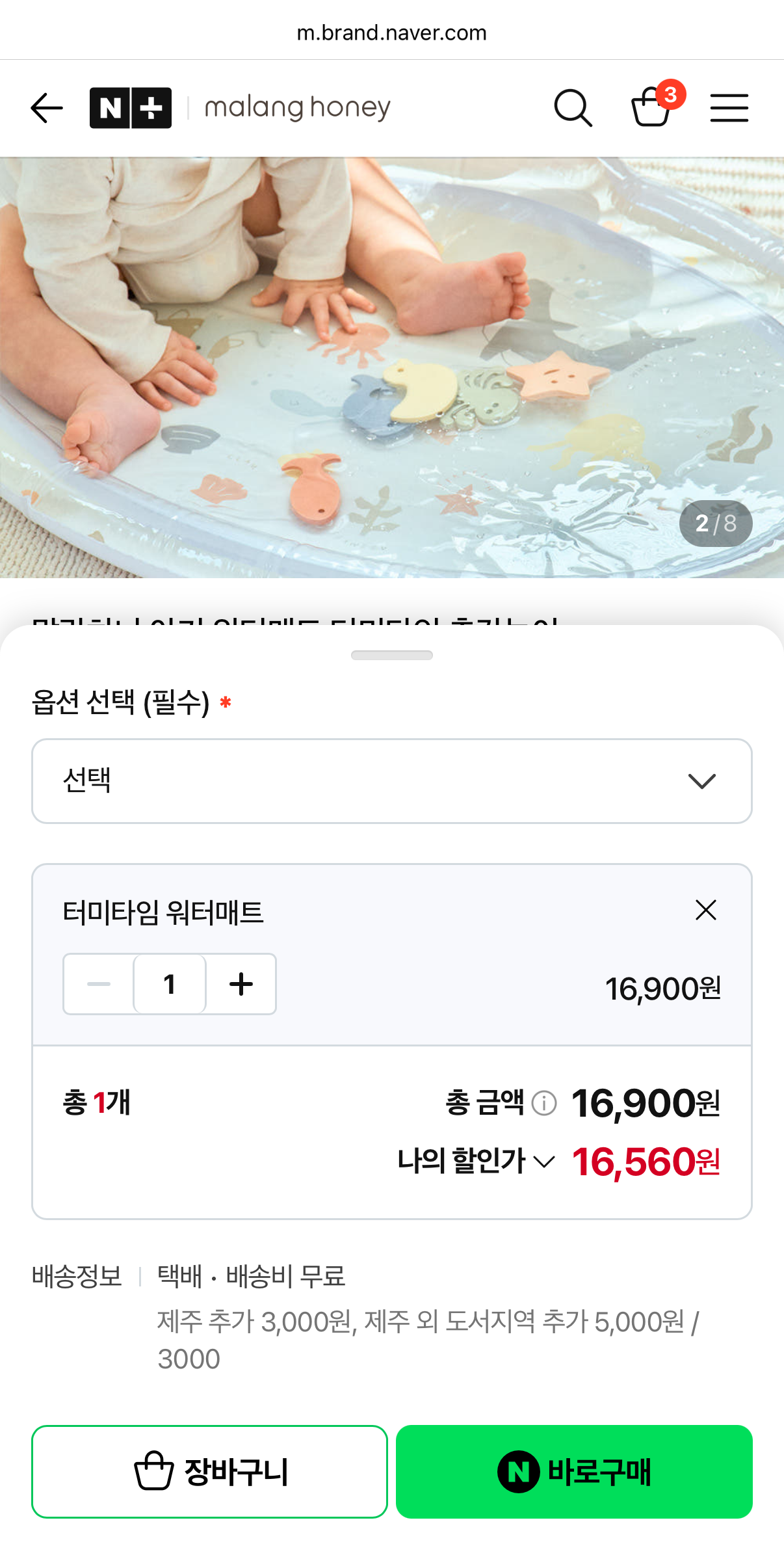Visit the malang honey brand page
The image size is (784, 1557).
click(296, 107)
